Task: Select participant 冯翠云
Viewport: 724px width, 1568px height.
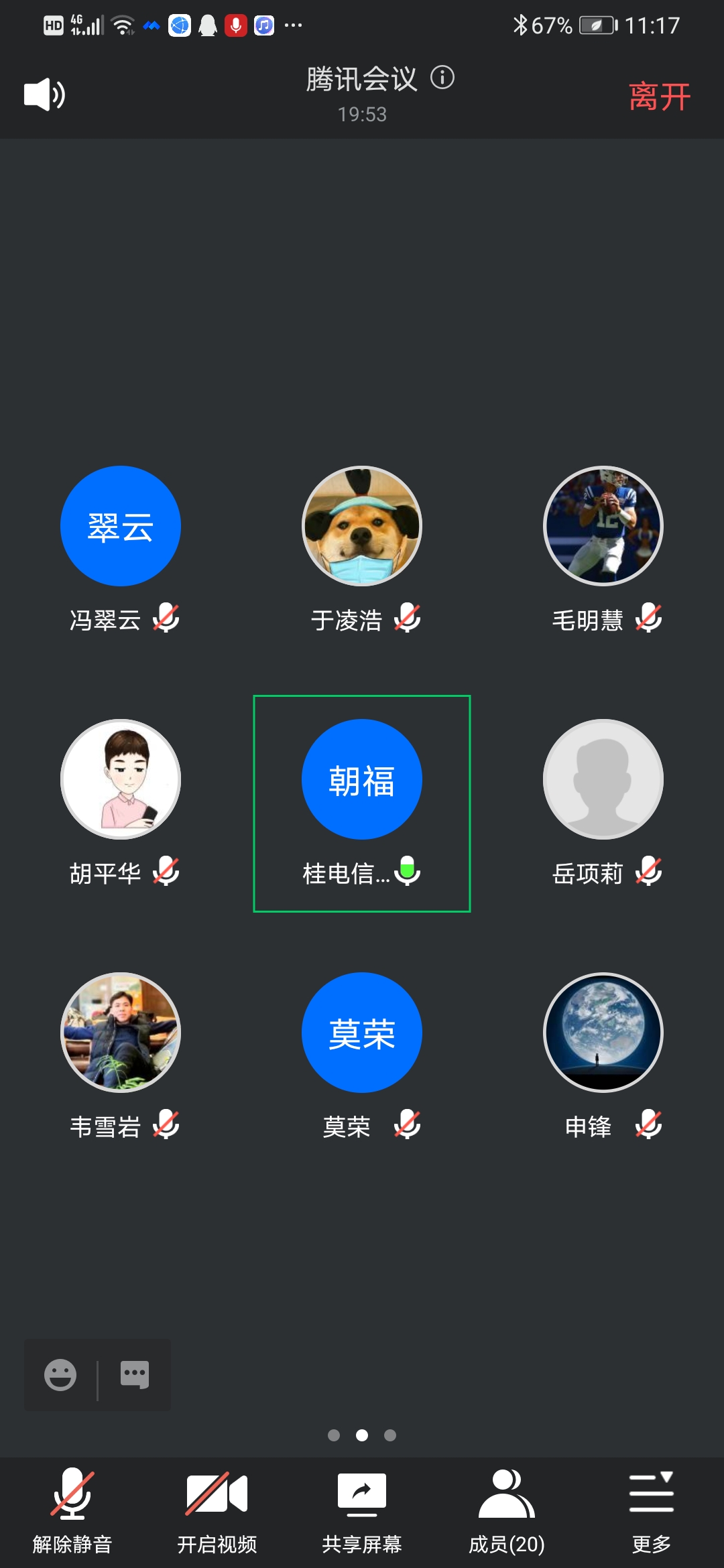Action: tap(121, 526)
